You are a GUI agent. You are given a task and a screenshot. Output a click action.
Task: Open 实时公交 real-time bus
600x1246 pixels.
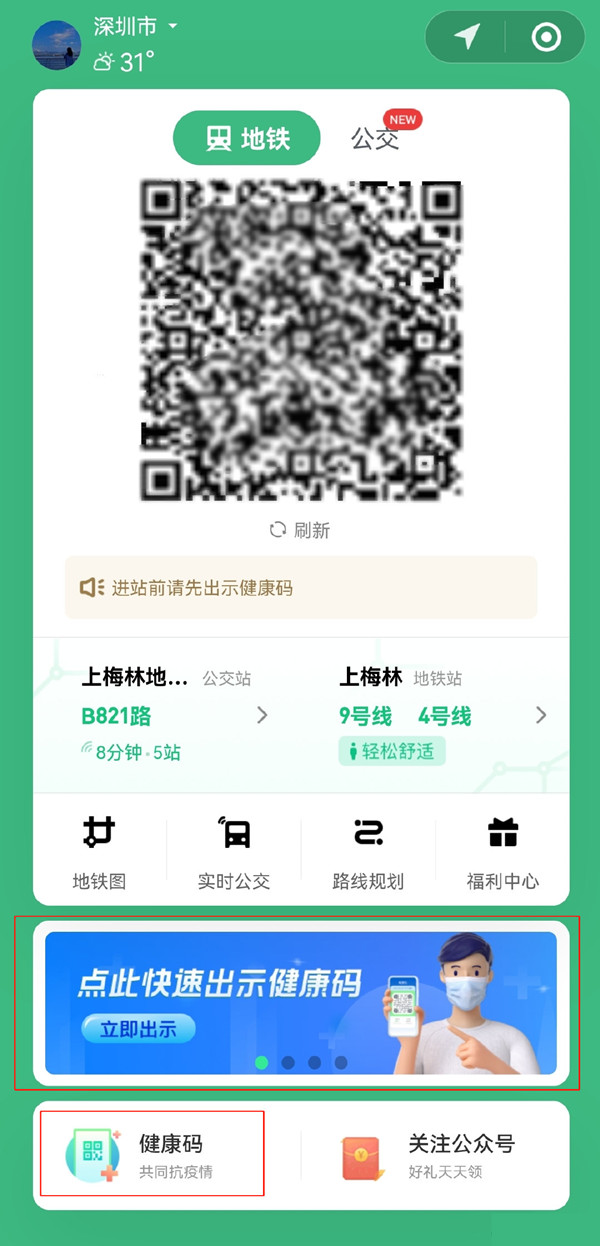[x=234, y=852]
